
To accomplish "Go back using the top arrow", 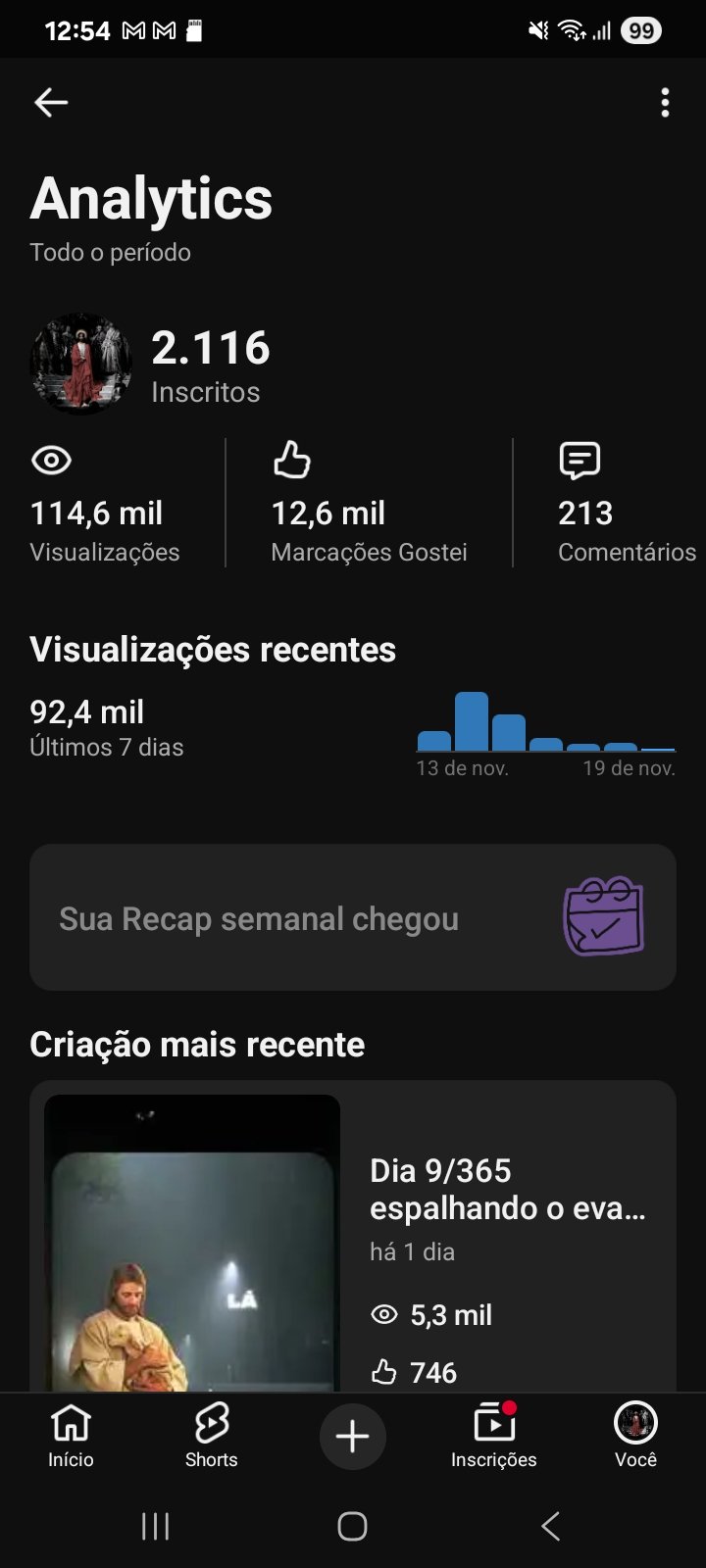I will point(51,102).
